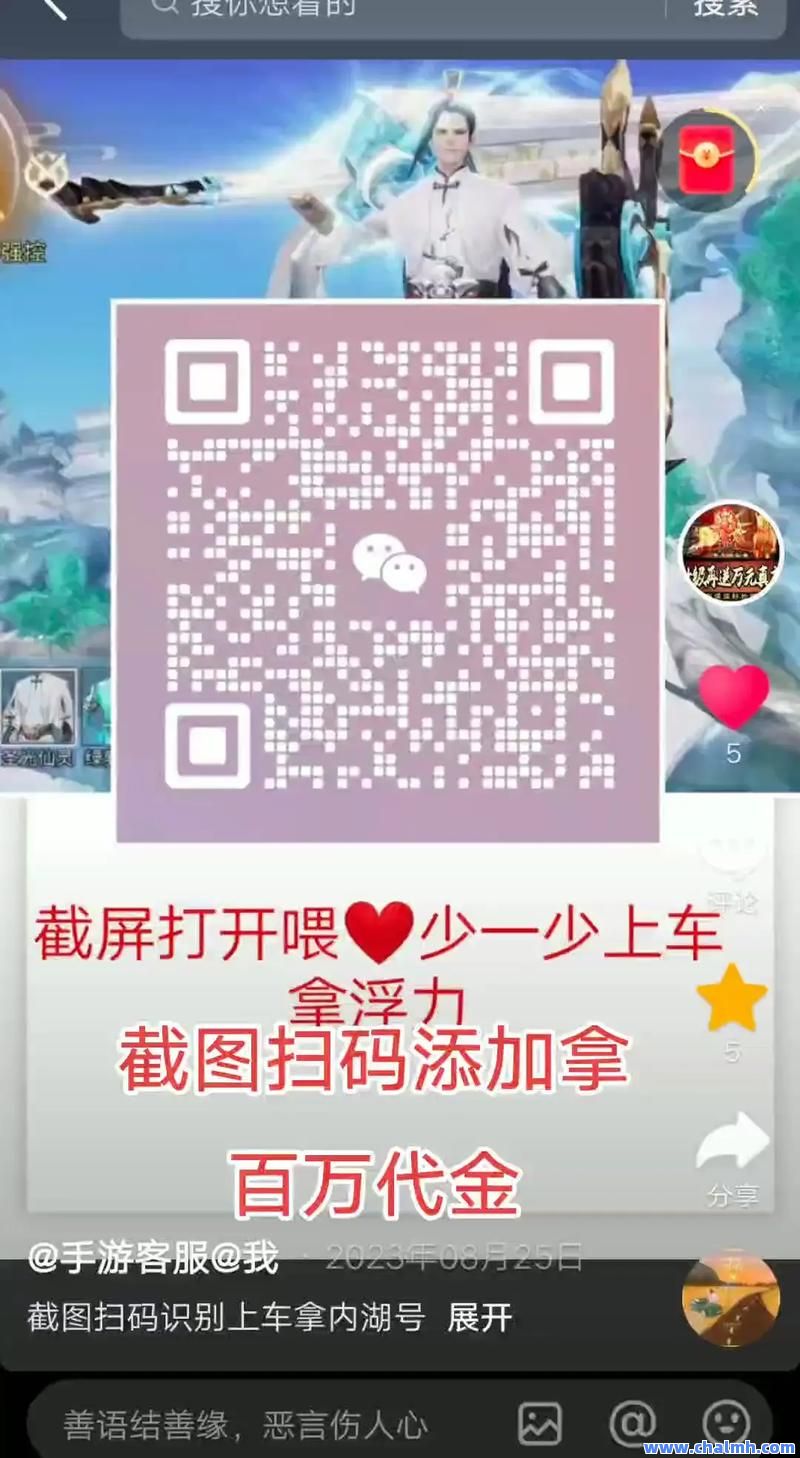Open the emoji picker

click(727, 1424)
